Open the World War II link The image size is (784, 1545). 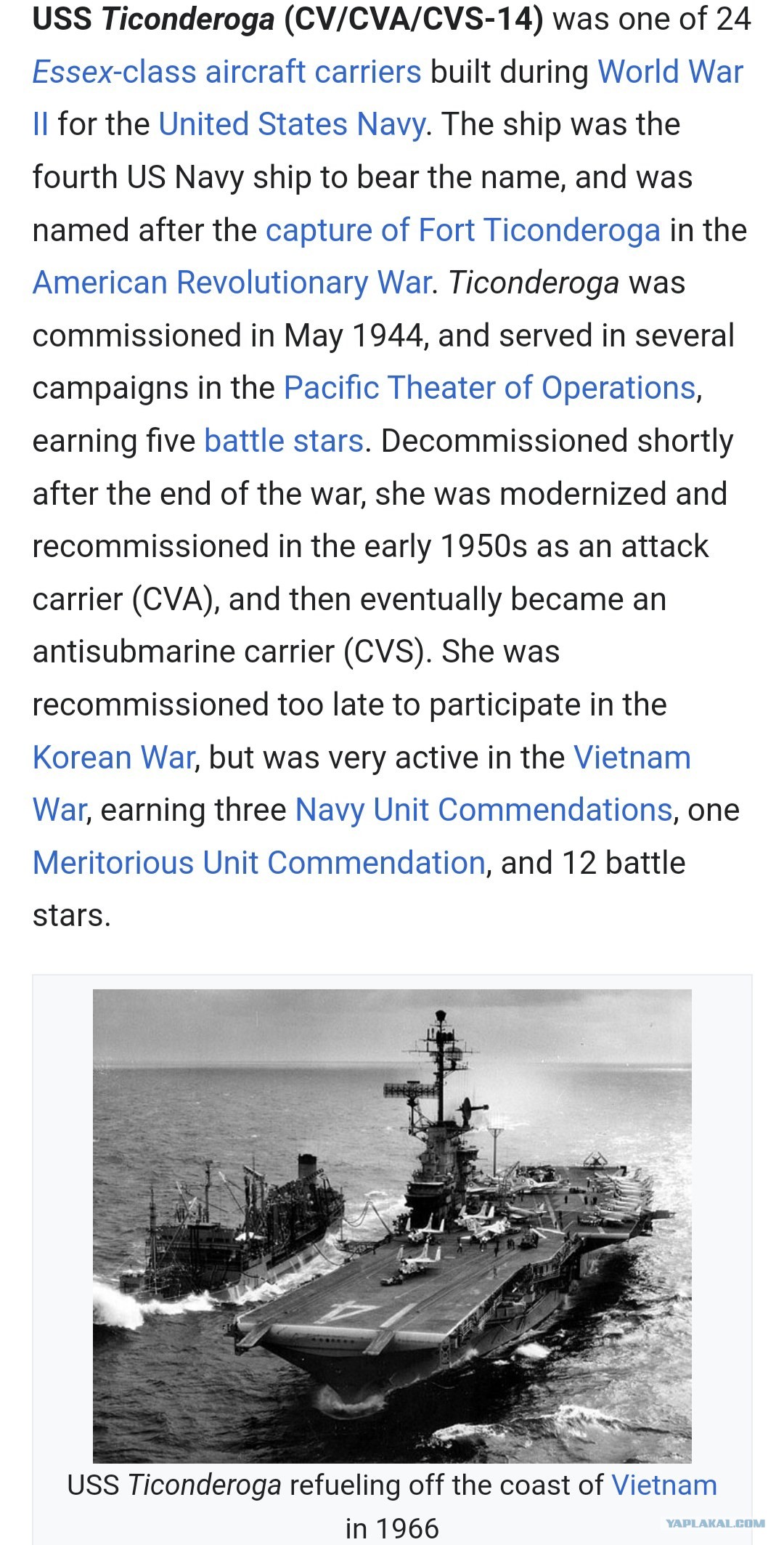coord(670,72)
